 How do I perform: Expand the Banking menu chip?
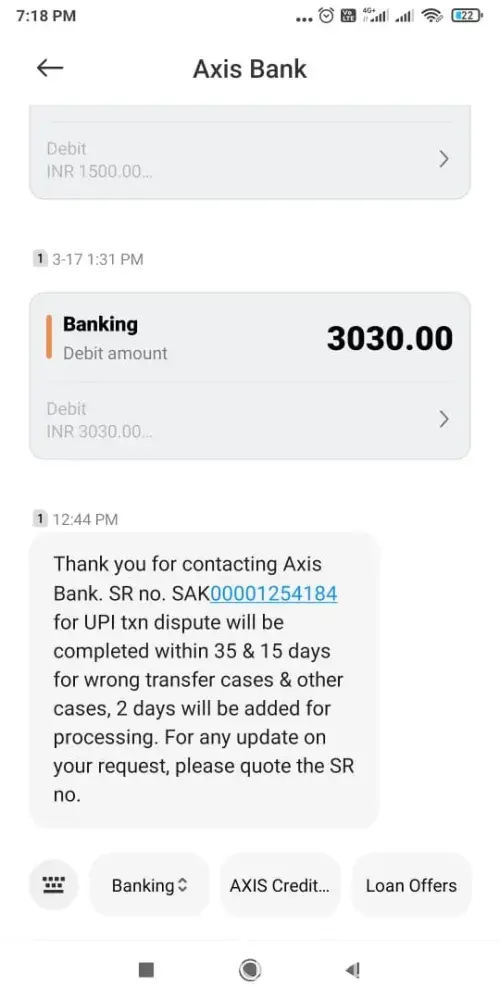(x=149, y=885)
